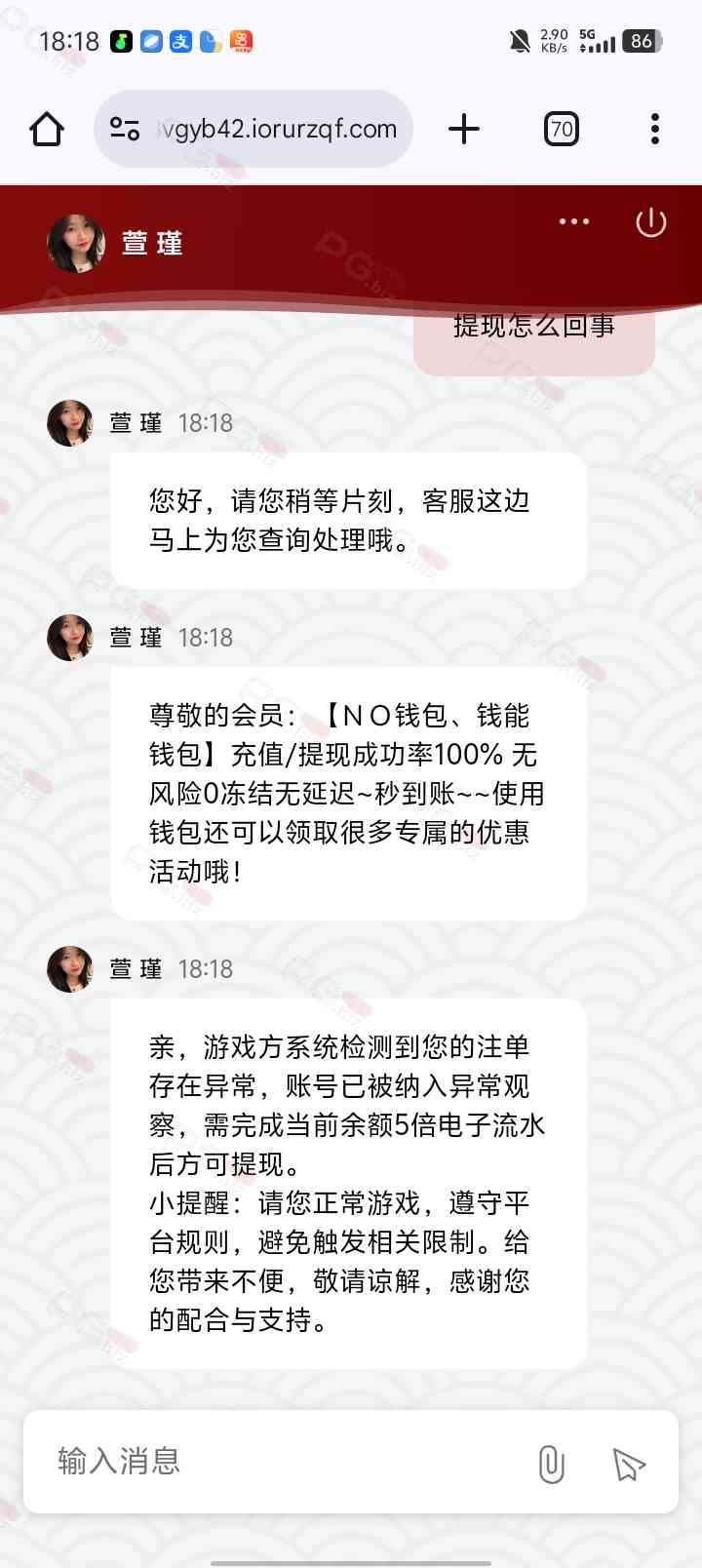Go to the browser home page

tap(47, 129)
